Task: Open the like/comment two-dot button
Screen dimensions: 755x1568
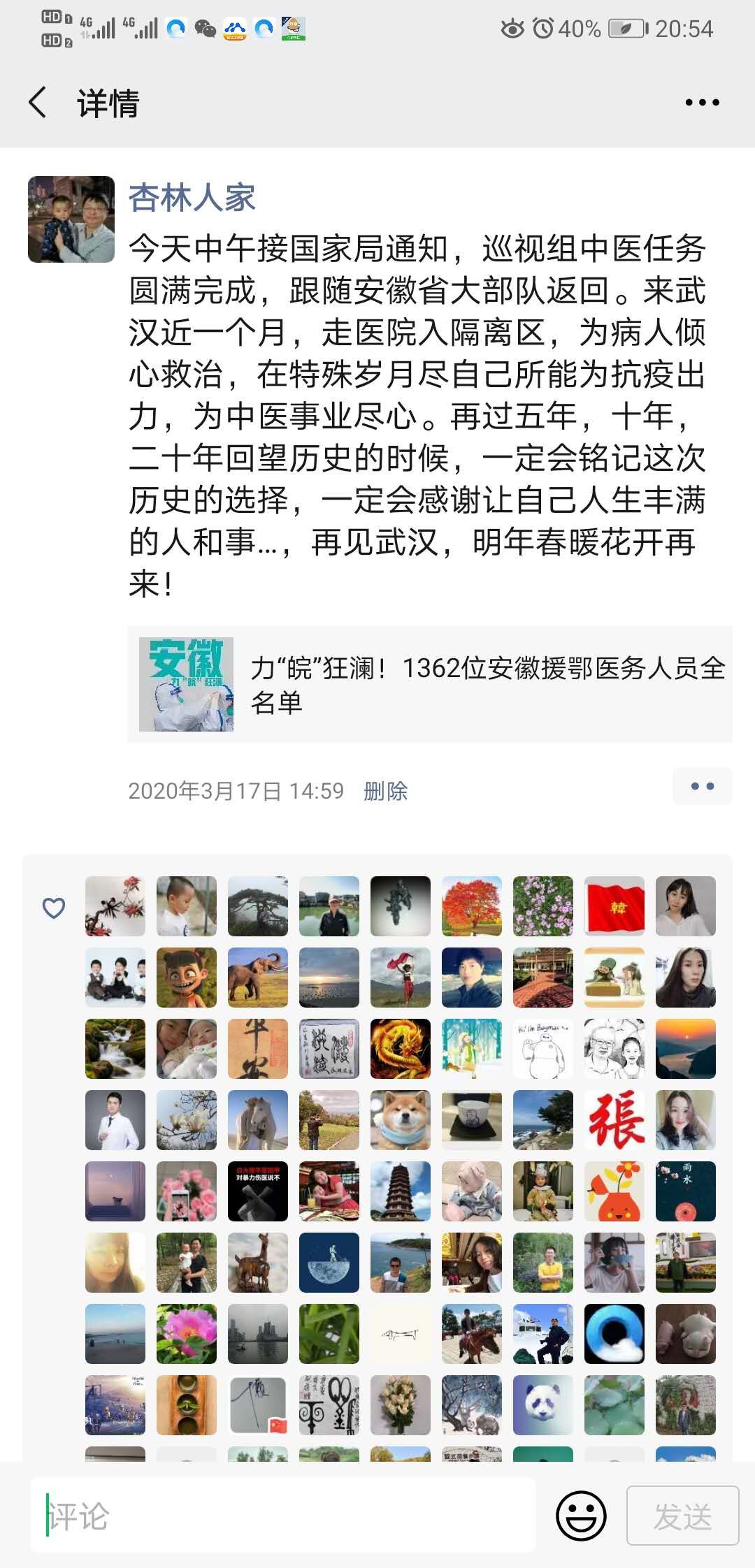Action: click(x=702, y=786)
